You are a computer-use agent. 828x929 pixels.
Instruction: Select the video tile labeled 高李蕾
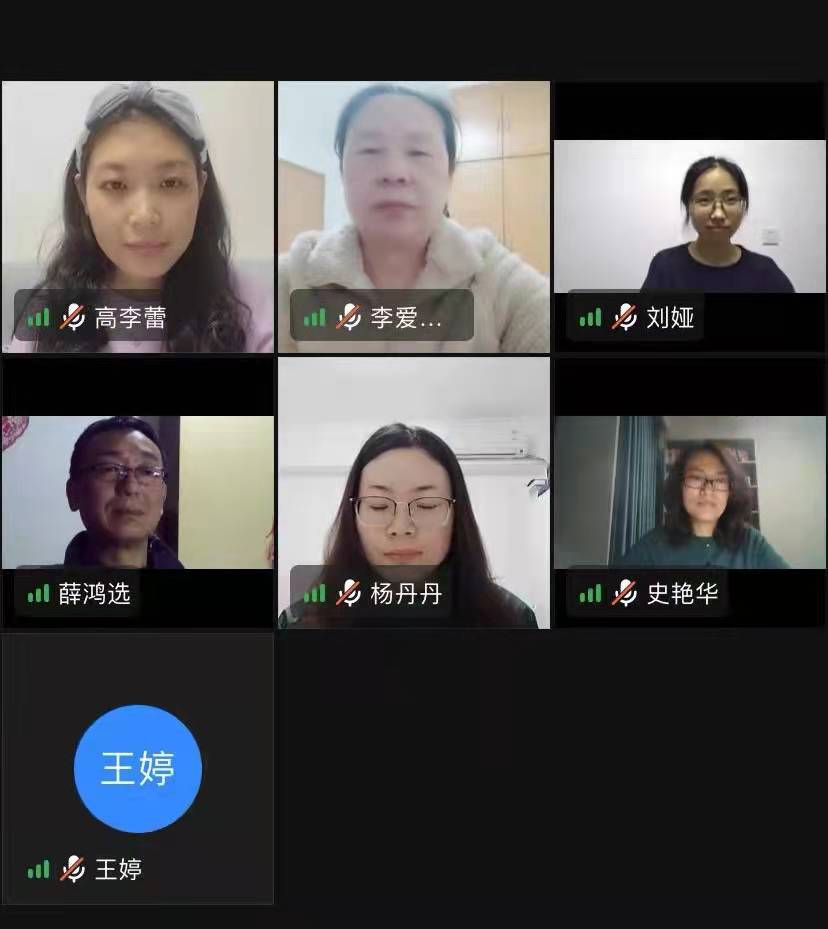click(x=137, y=216)
